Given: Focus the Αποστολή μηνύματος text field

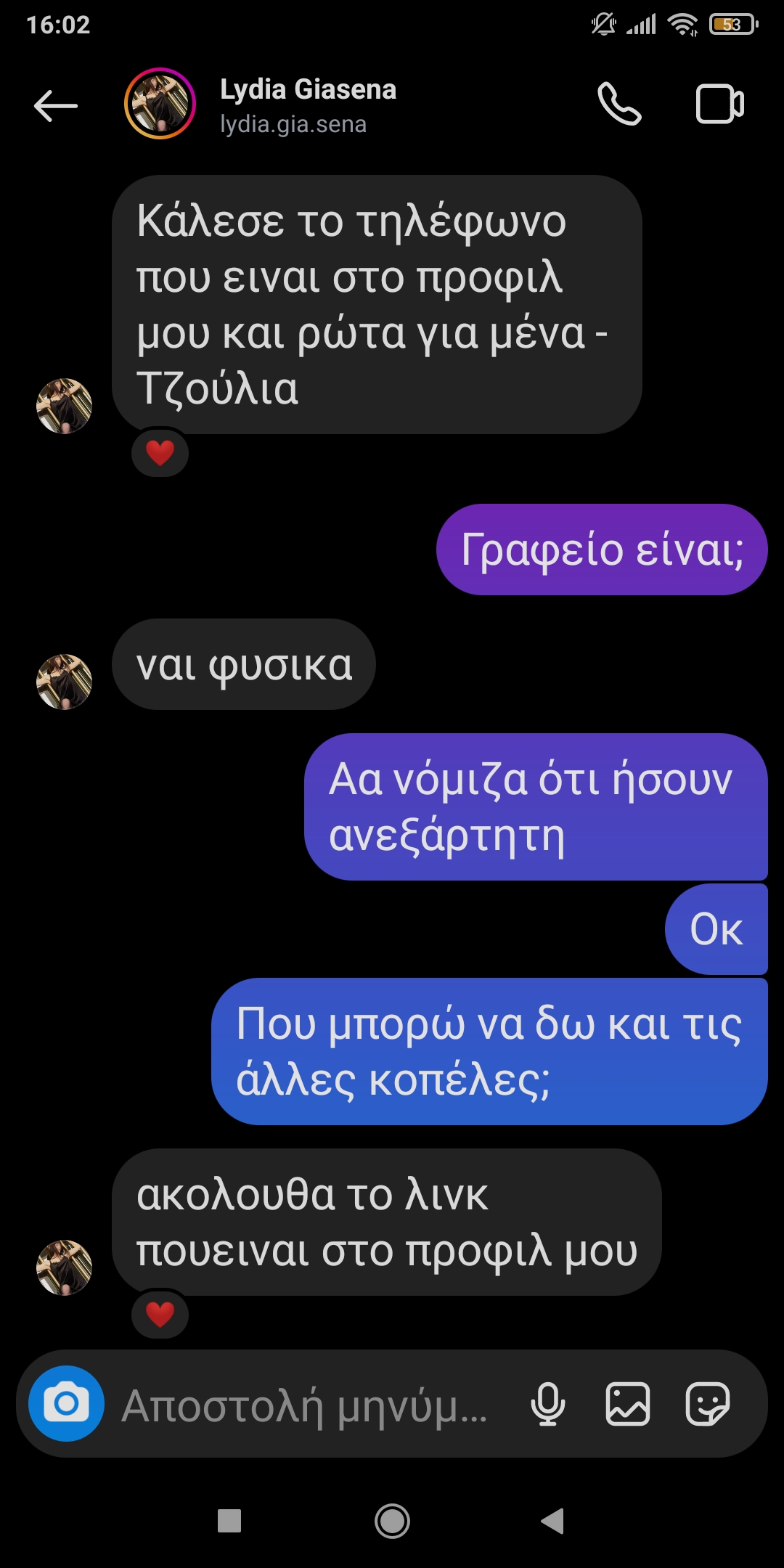Looking at the screenshot, I should click(305, 1405).
